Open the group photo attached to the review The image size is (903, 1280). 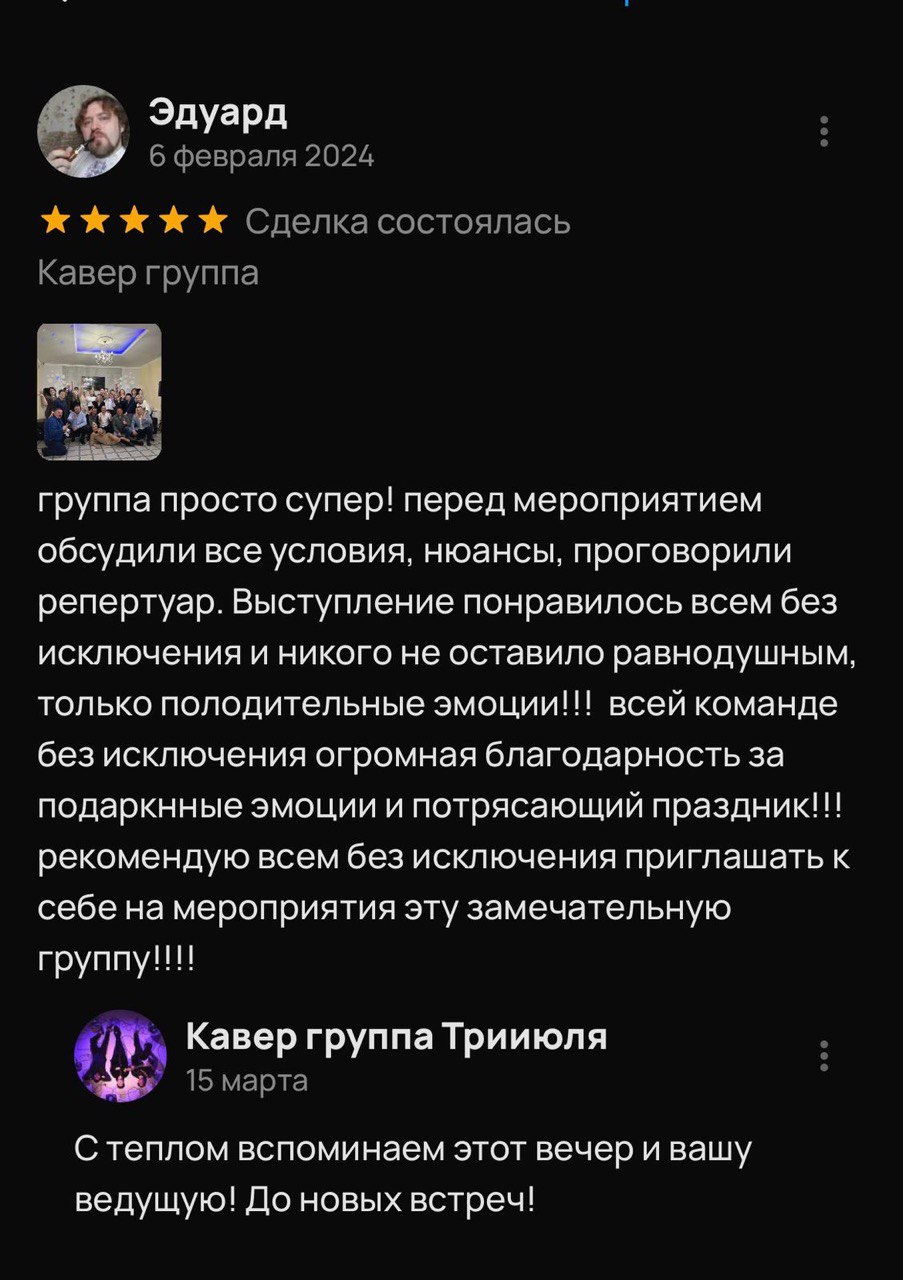point(99,391)
